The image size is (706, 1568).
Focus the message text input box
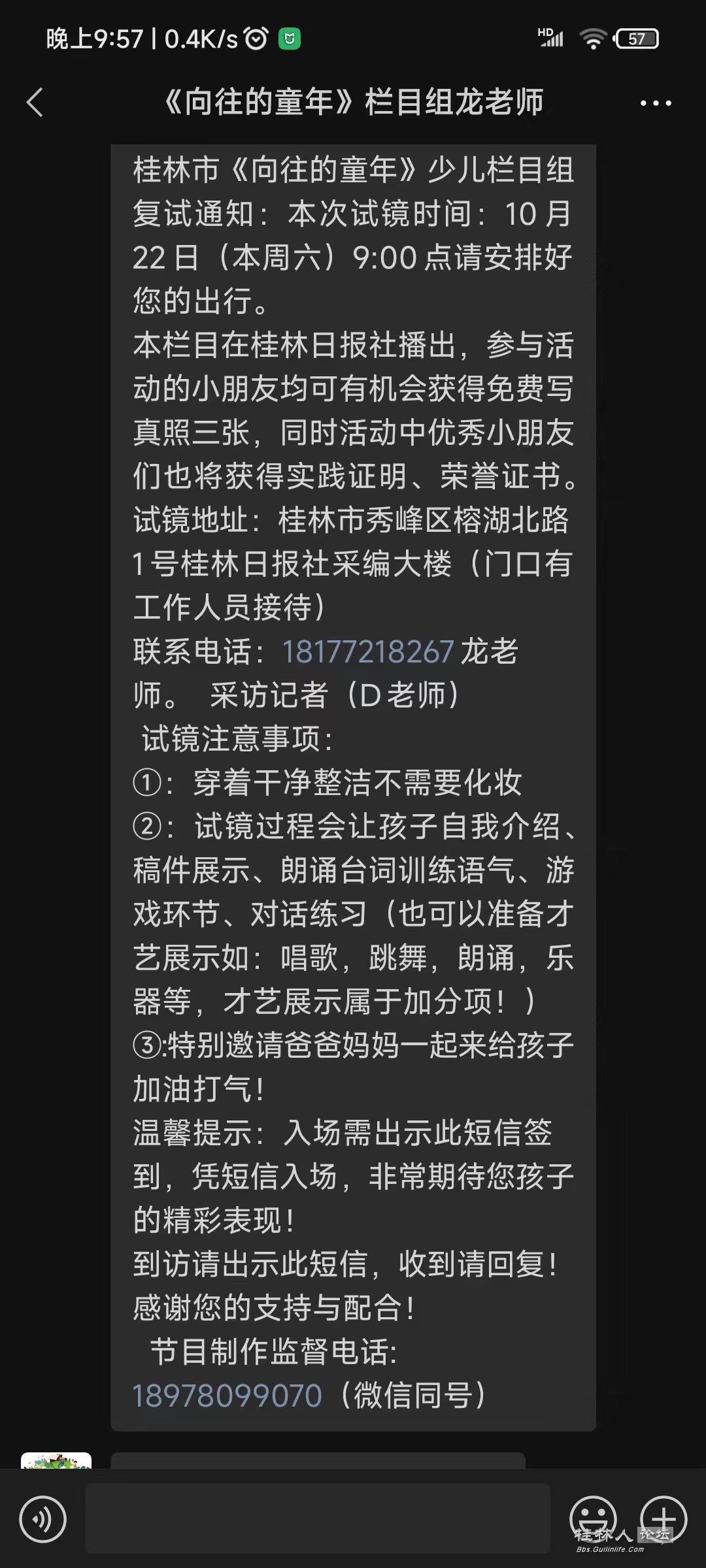click(318, 1519)
